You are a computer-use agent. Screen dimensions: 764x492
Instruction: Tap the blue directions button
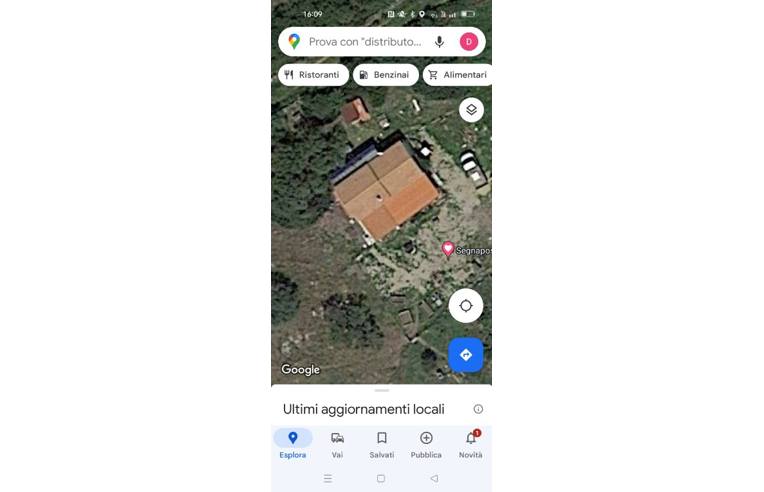coord(466,355)
